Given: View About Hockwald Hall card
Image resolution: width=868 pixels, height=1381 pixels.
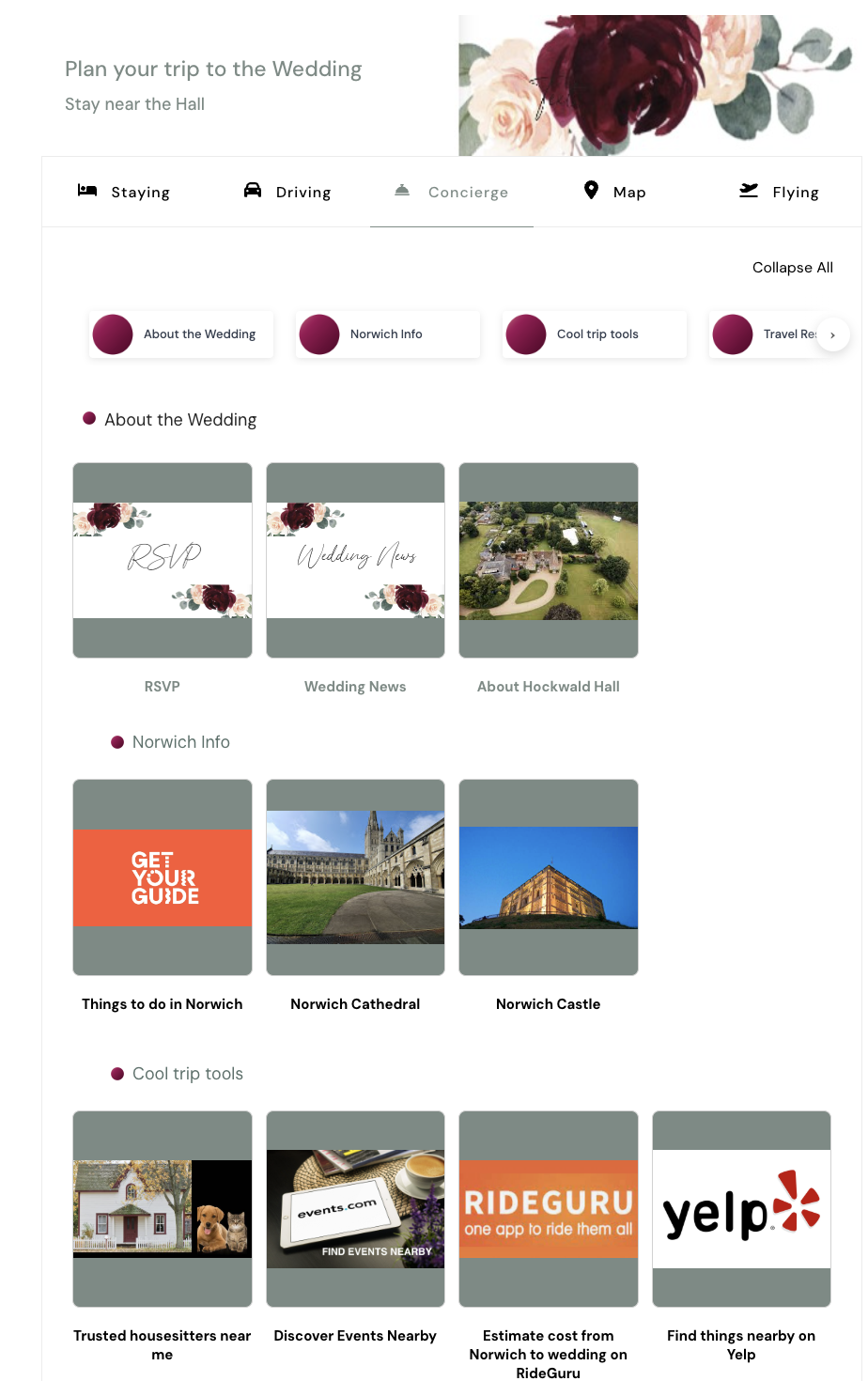Looking at the screenshot, I should [x=549, y=560].
